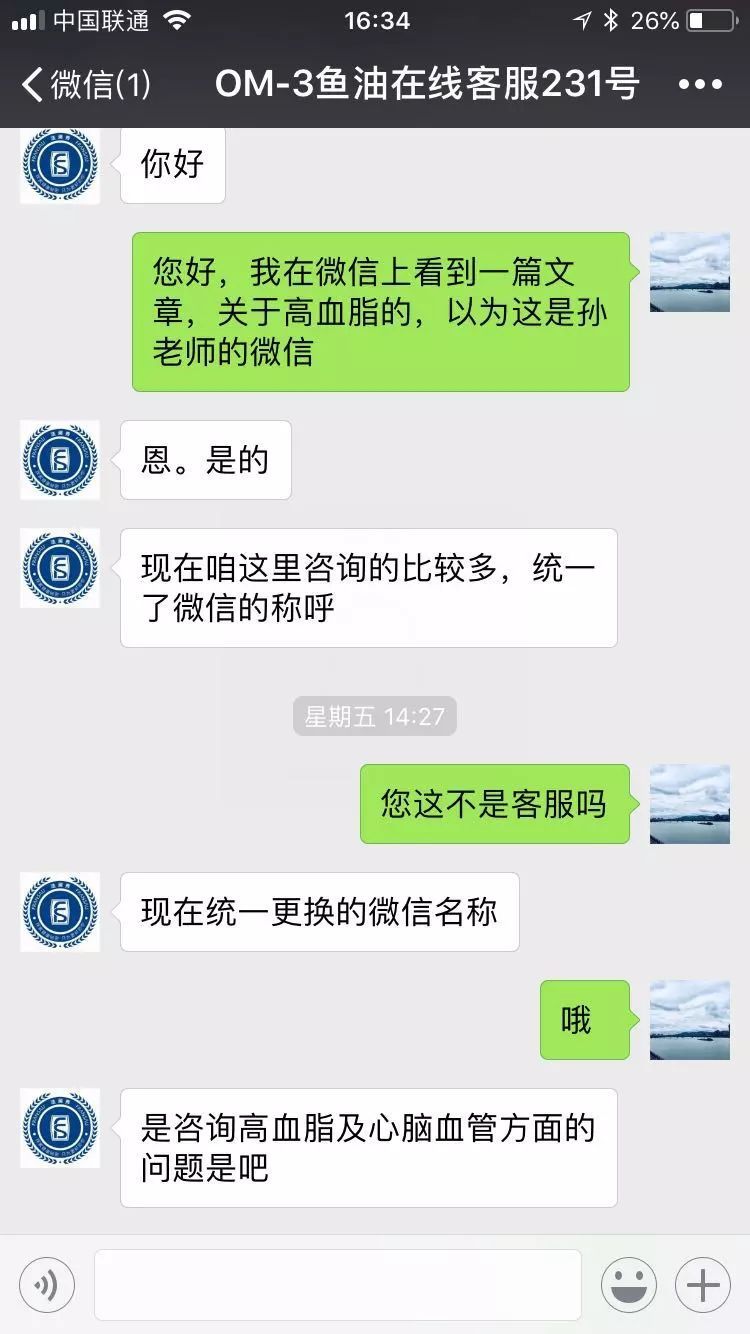Go back to the 微信 chat list

(x=85, y=84)
